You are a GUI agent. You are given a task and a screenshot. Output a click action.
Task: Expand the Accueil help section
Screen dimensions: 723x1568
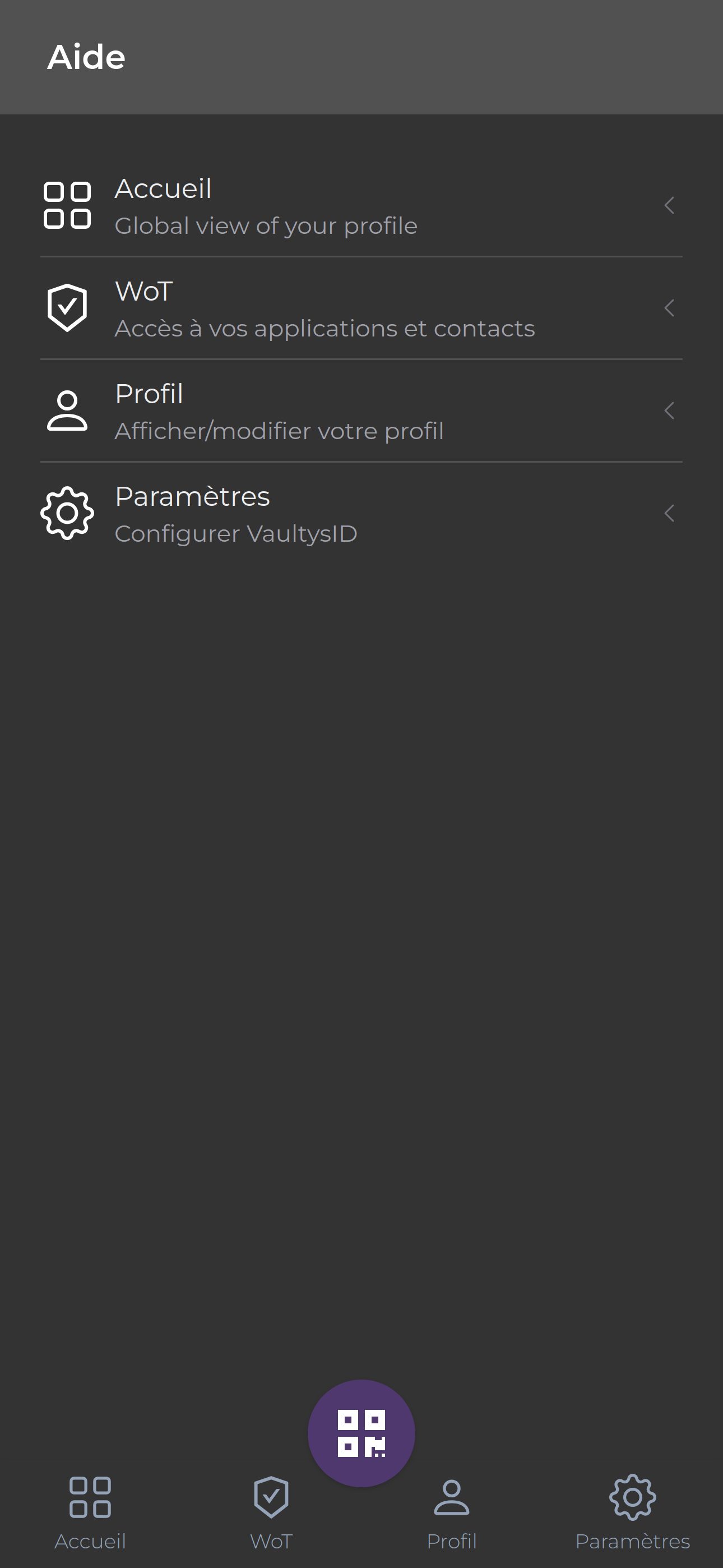click(361, 206)
